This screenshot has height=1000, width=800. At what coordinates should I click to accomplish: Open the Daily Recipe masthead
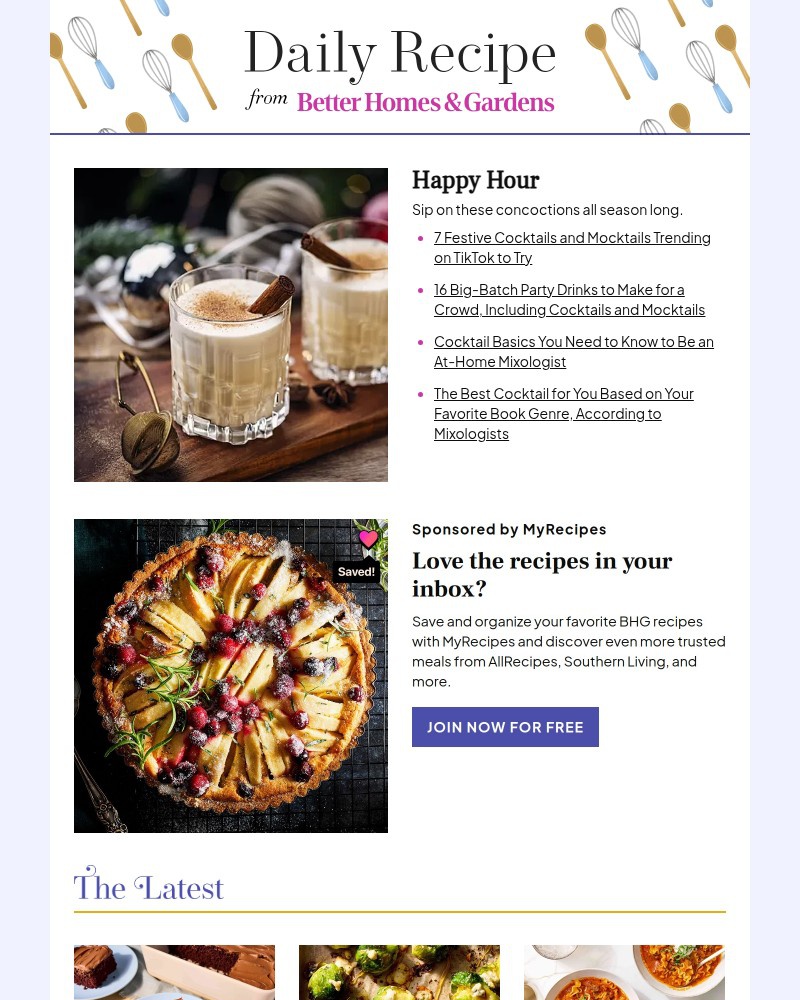(400, 52)
